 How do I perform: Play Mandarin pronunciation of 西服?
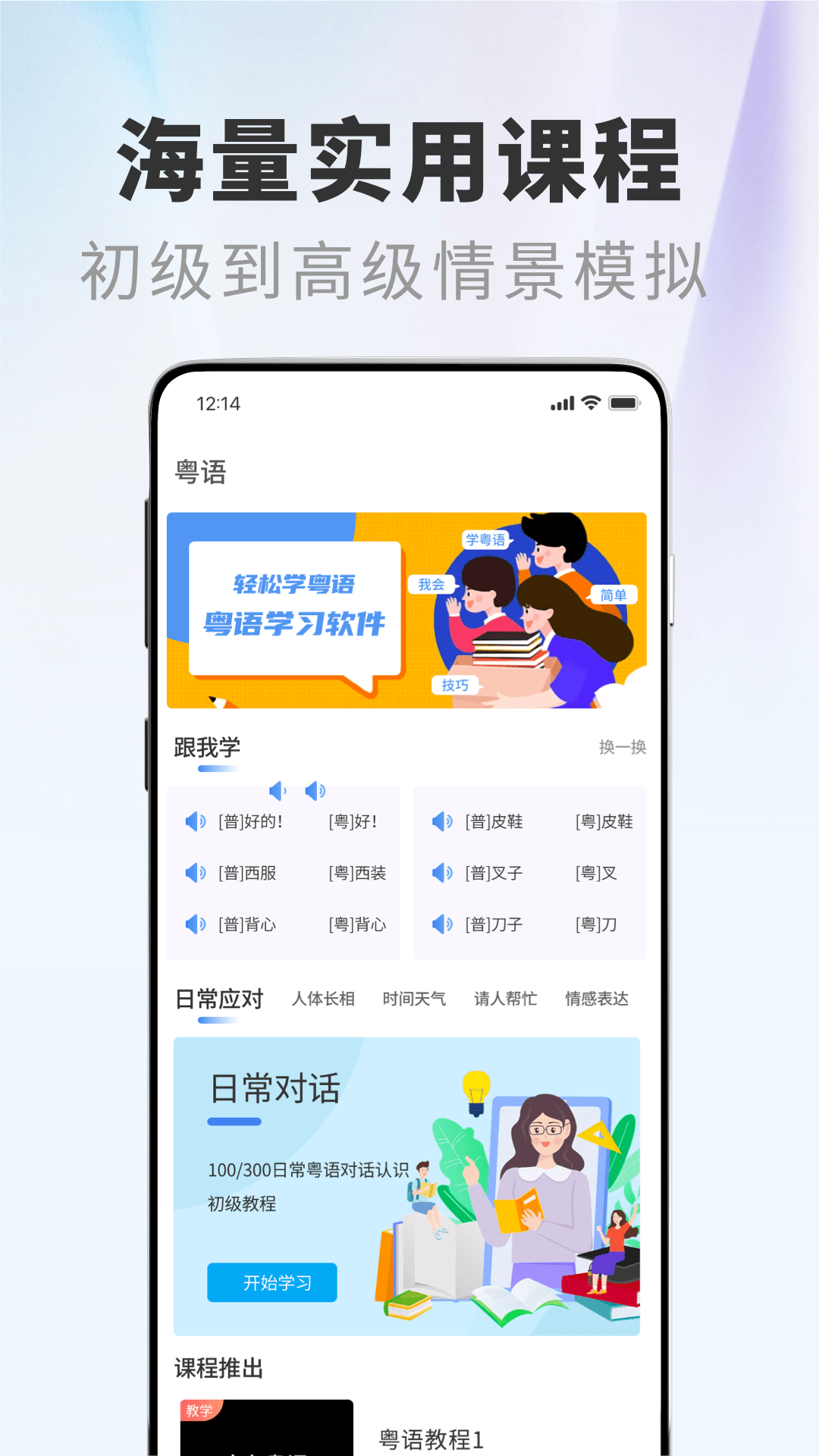pos(196,874)
